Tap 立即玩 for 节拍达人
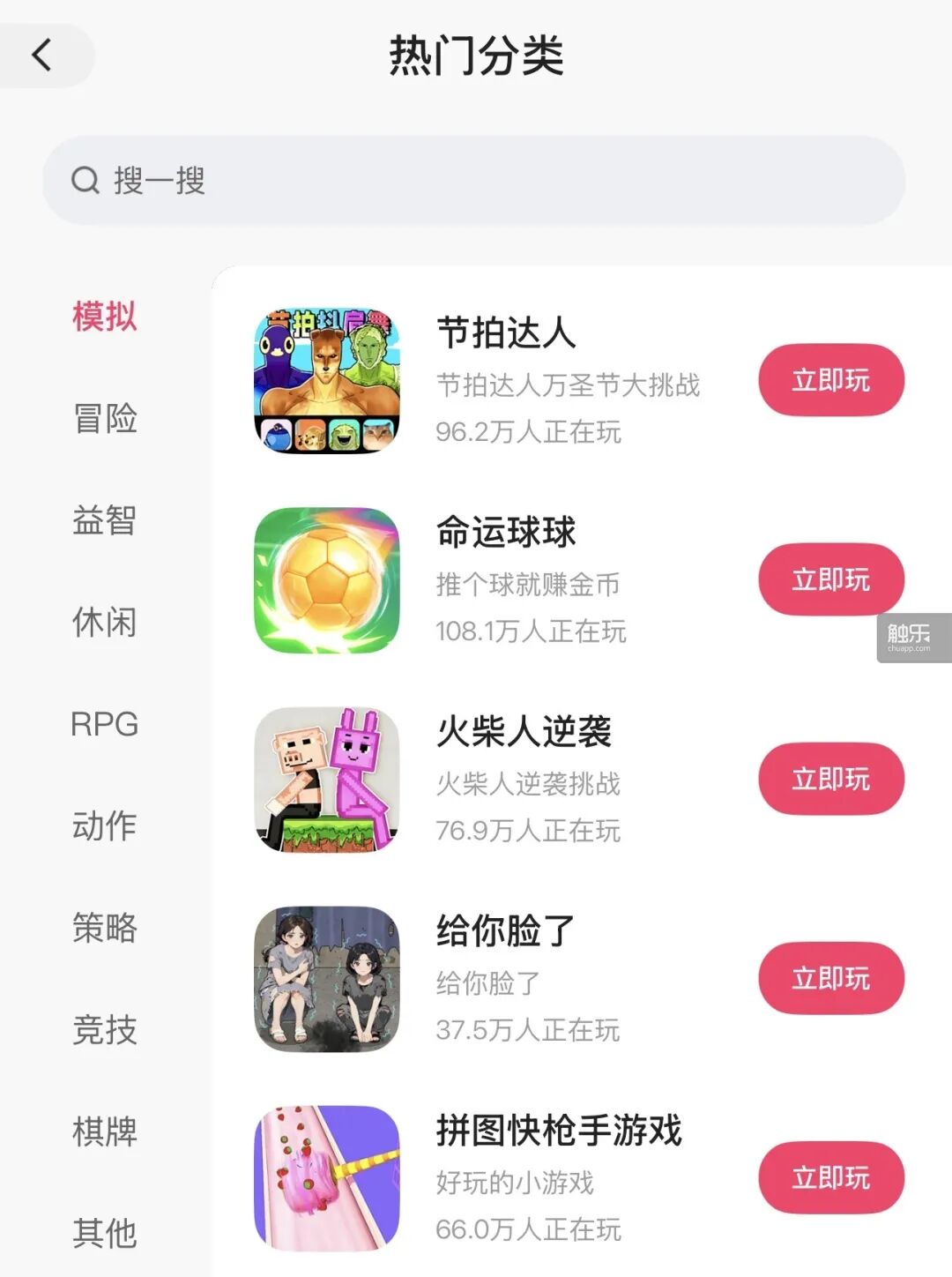 (x=831, y=380)
